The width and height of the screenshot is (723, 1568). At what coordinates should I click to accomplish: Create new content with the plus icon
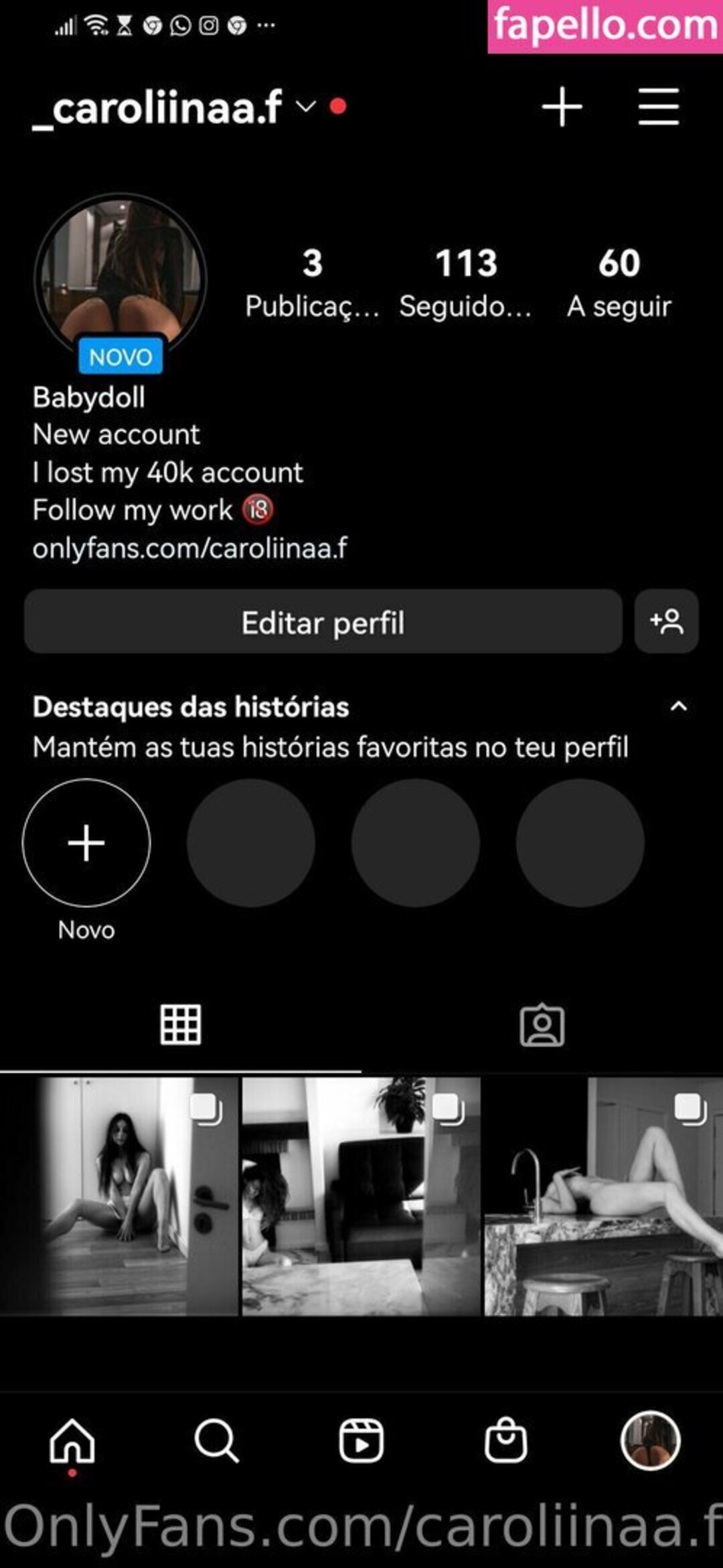tap(562, 106)
